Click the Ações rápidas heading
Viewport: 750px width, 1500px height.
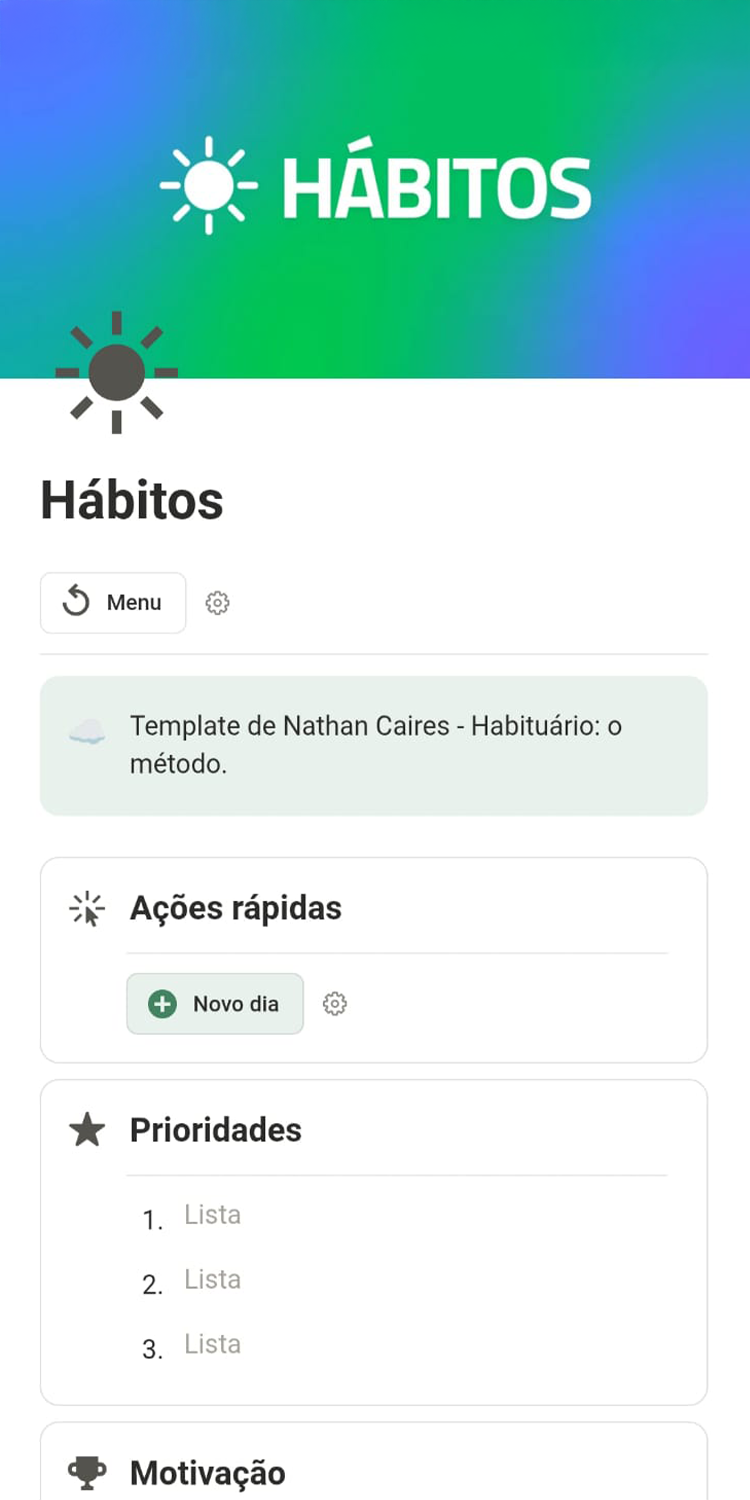click(x=236, y=908)
